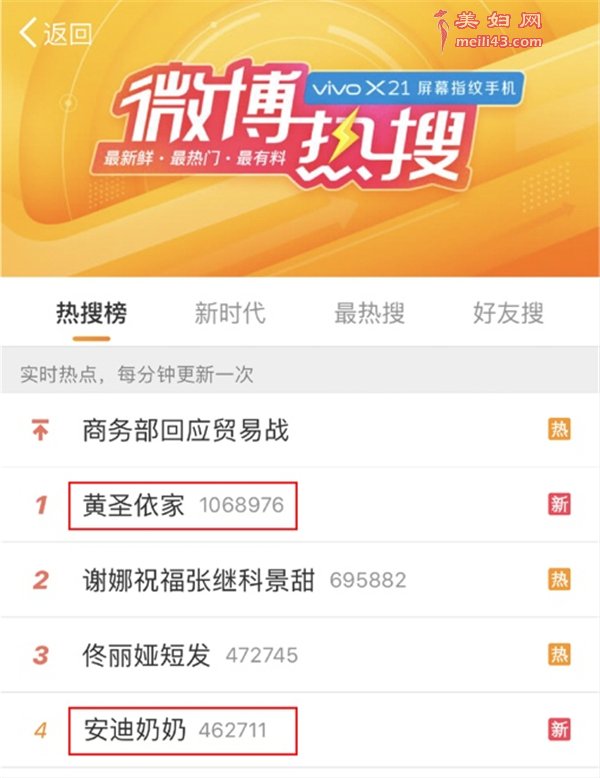Switch to the 最热搜 tab
The width and height of the screenshot is (600, 778).
(369, 313)
